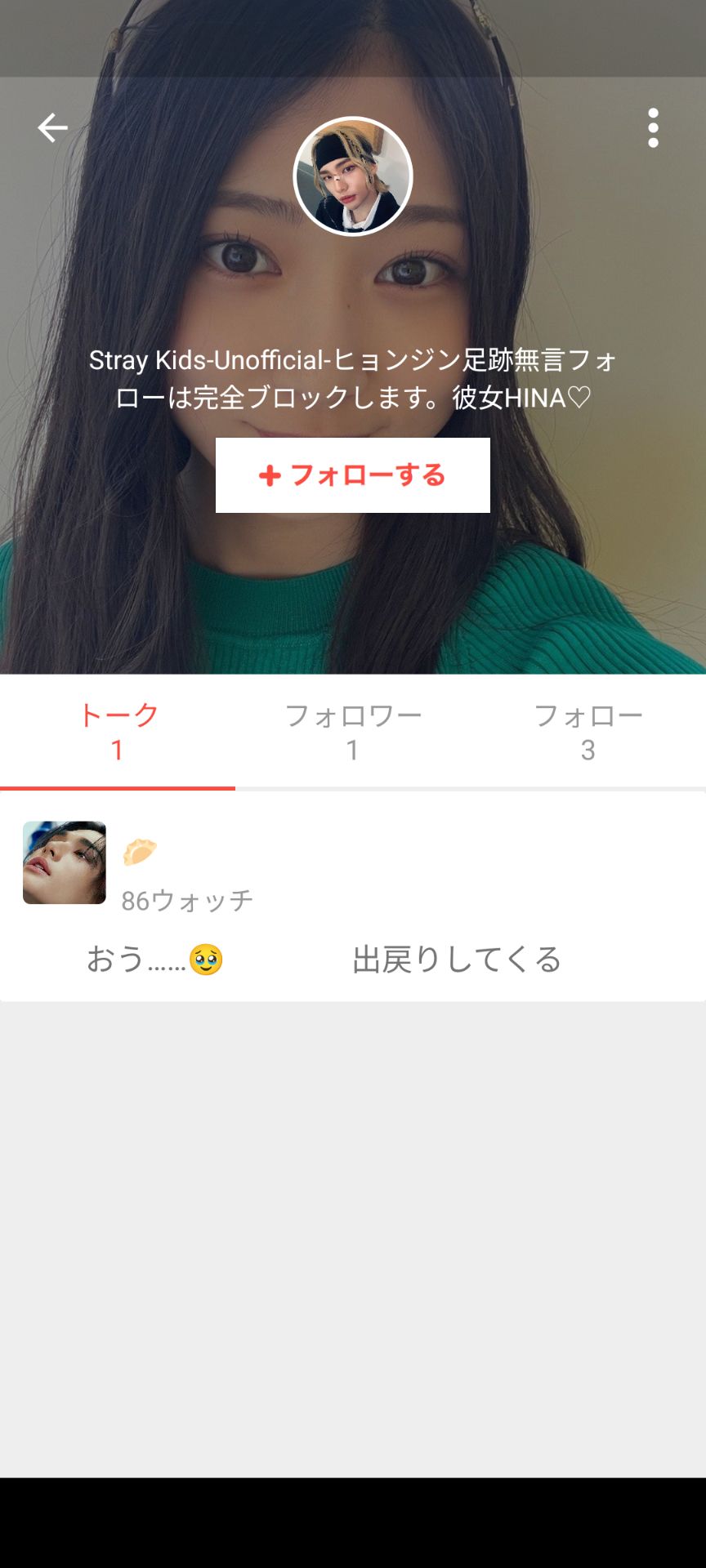The width and height of the screenshot is (706, 1568).
Task: Switch to the トーク tab
Action: (x=118, y=732)
